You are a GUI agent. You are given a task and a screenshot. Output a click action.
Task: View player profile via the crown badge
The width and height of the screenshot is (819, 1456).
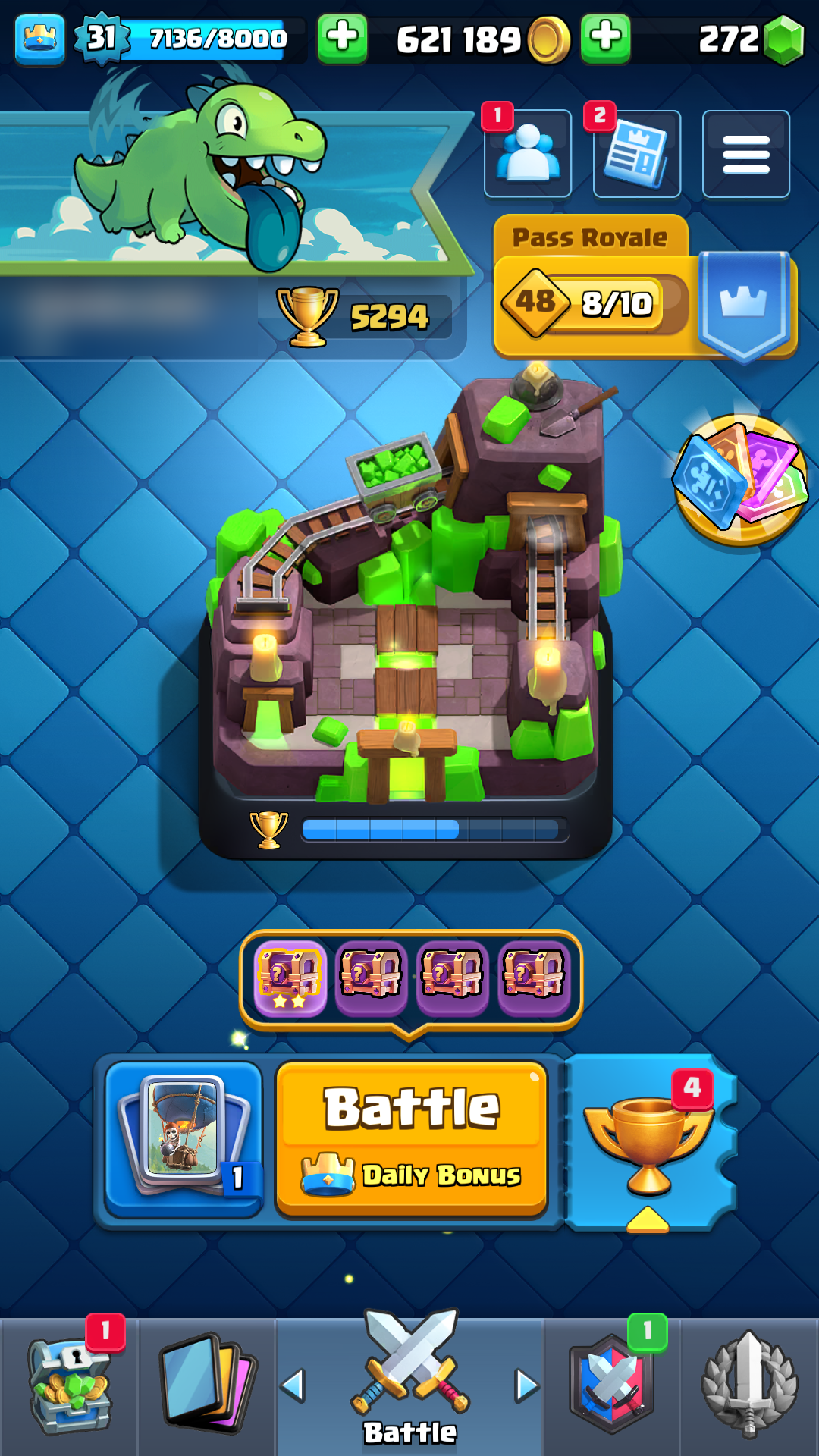[39, 39]
